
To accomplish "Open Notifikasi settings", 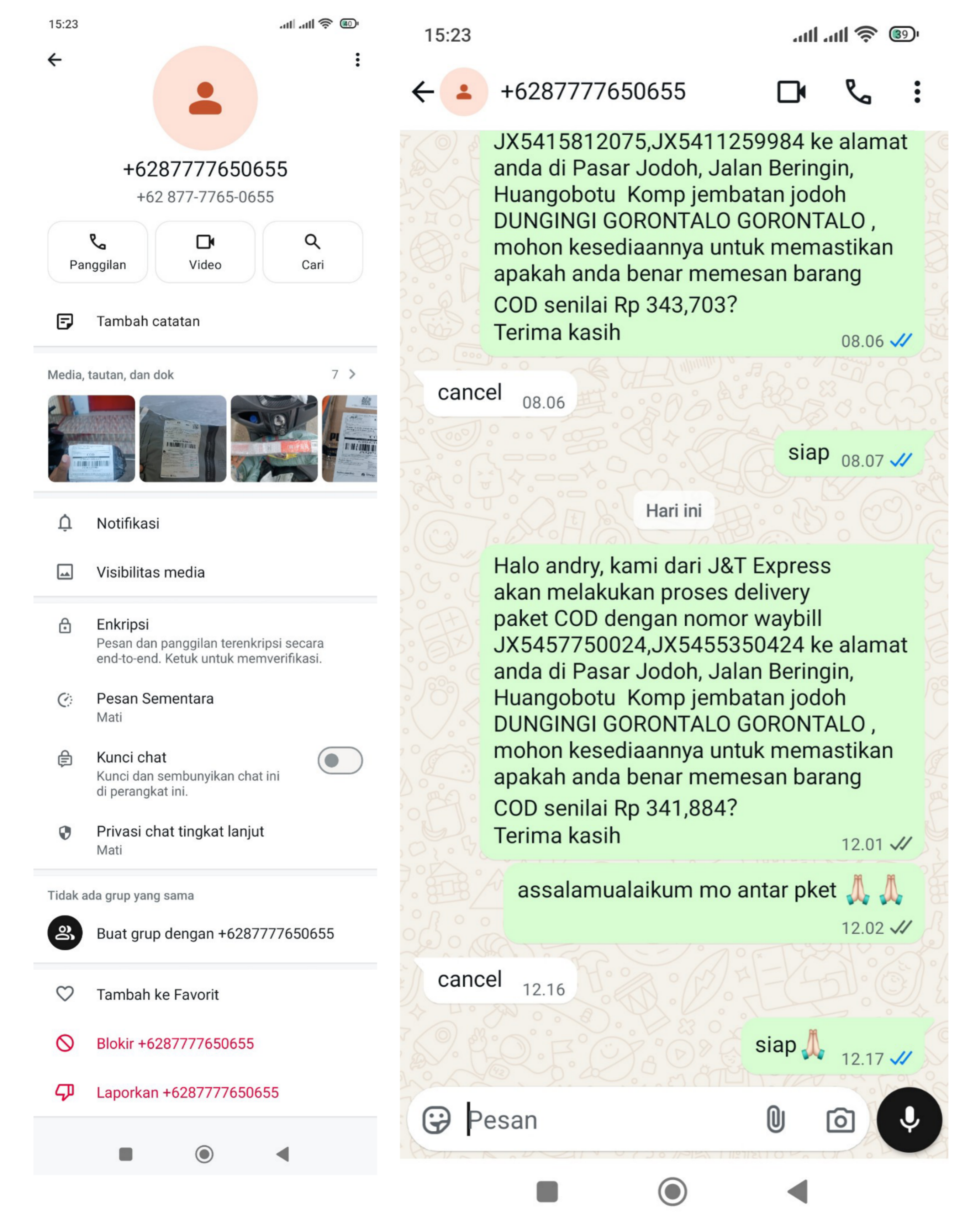I will pos(205,524).
